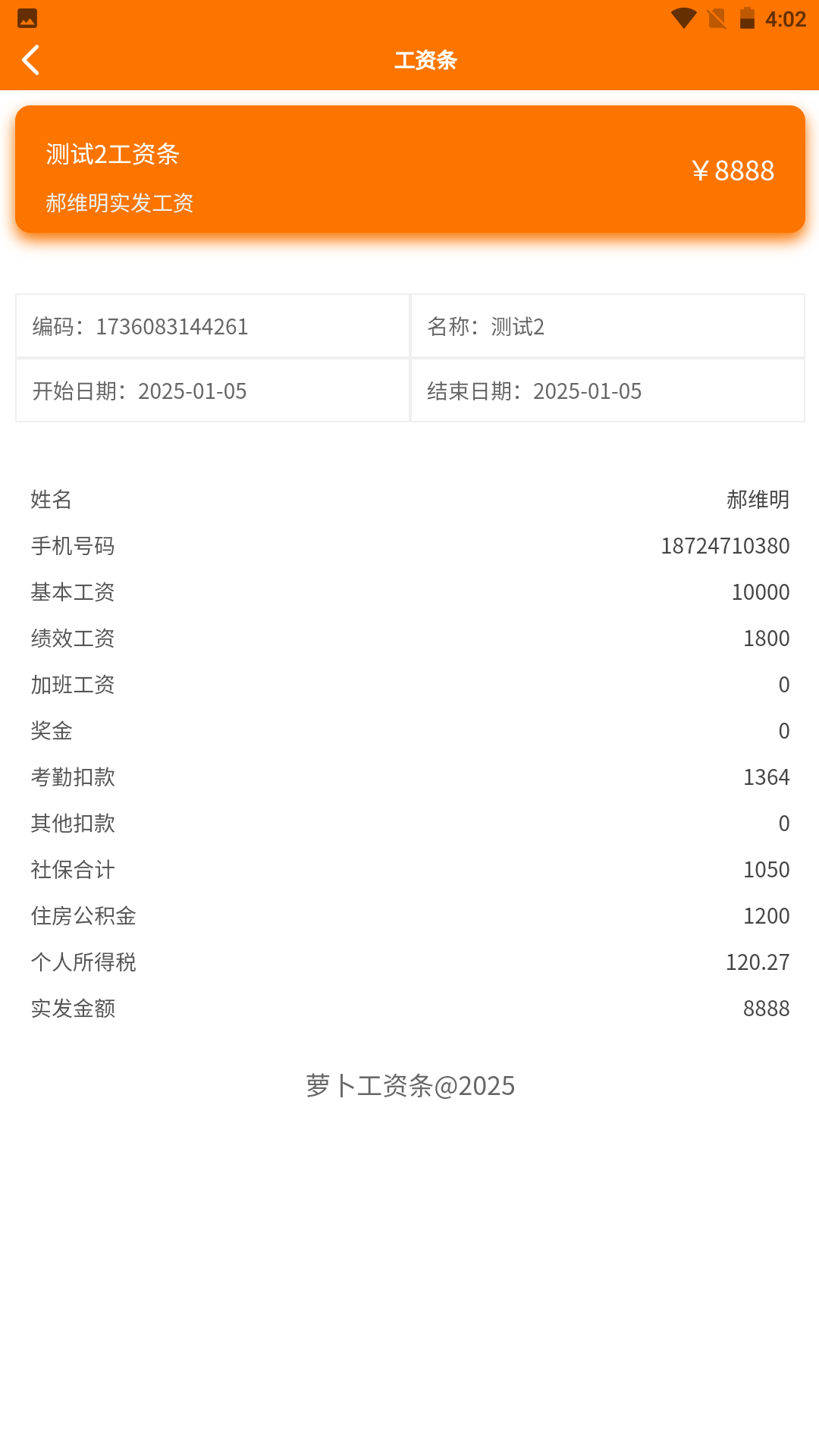The image size is (819, 1456).
Task: Click the 编码 1736083144261 cell
Action: tap(211, 325)
